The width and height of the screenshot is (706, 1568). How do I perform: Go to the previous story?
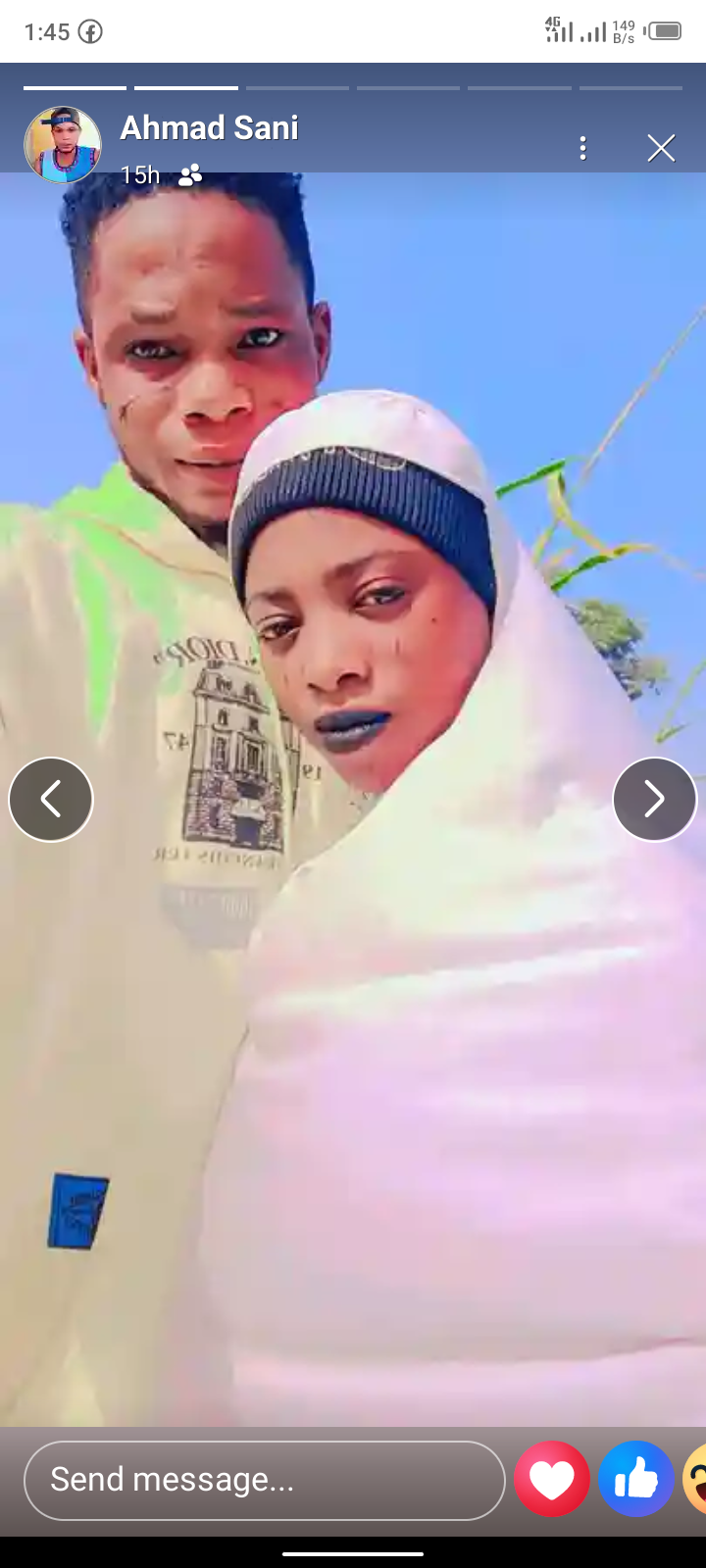(51, 800)
